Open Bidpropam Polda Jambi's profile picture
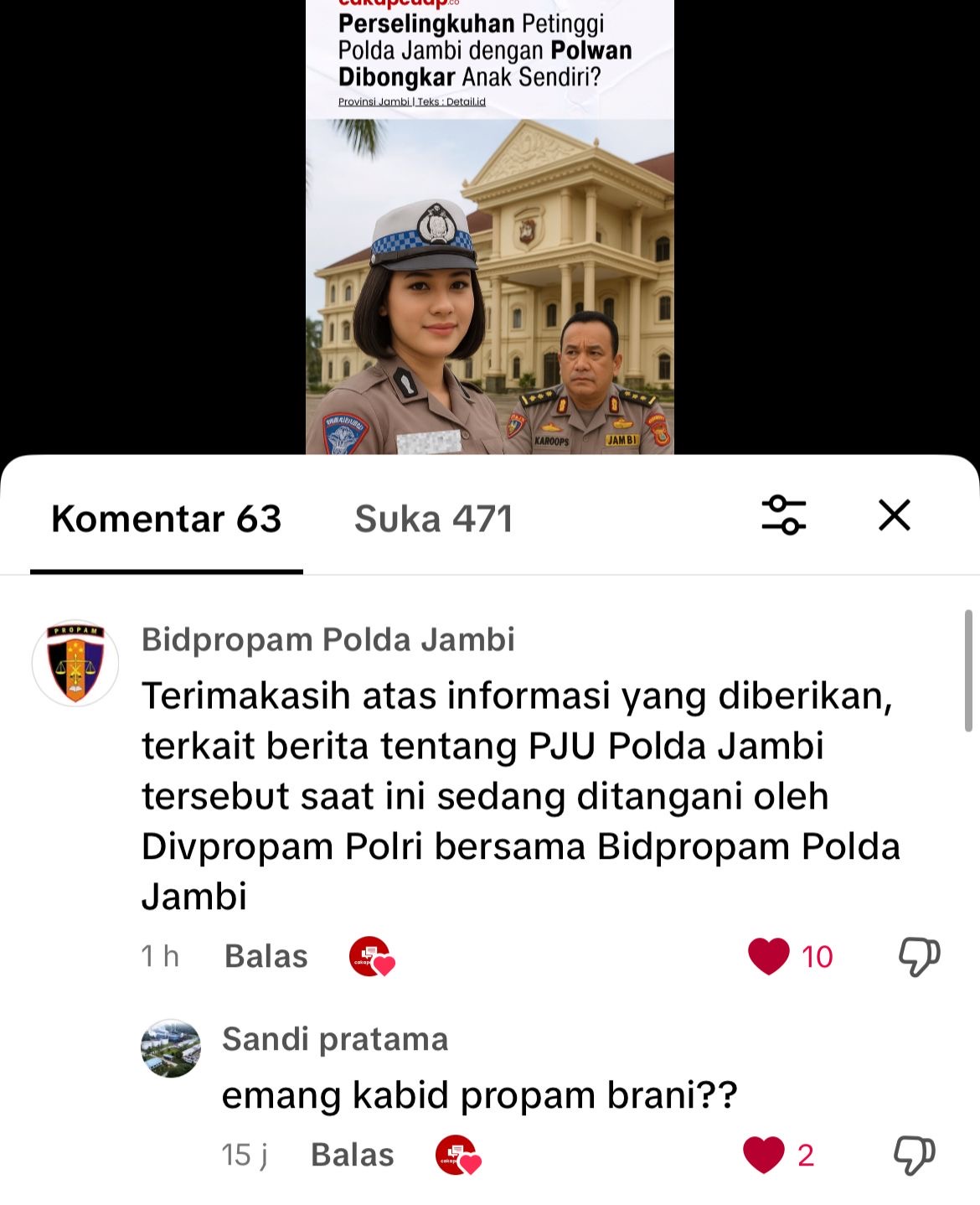 (75, 663)
